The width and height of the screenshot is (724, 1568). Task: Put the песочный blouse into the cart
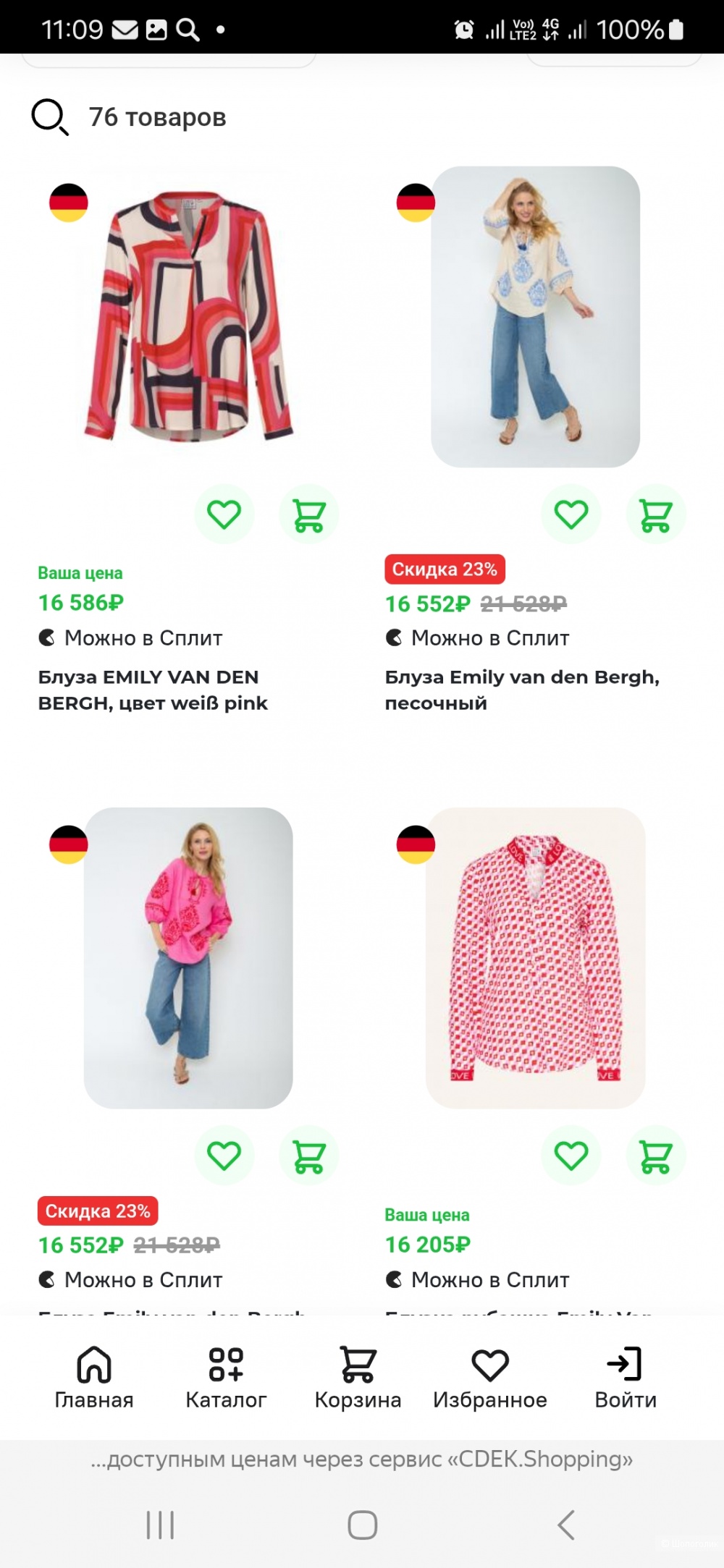656,514
